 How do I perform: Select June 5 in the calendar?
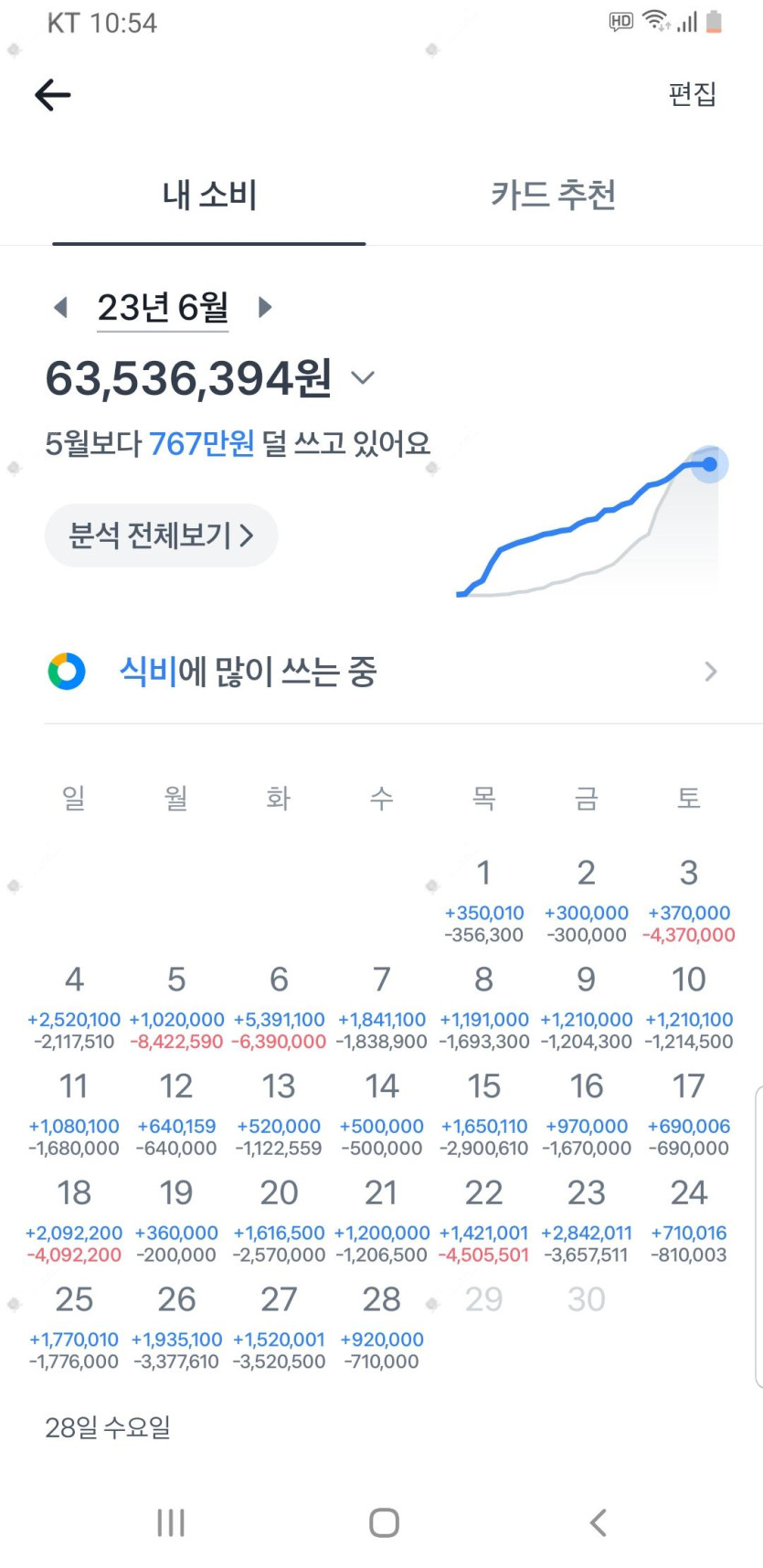(176, 1009)
